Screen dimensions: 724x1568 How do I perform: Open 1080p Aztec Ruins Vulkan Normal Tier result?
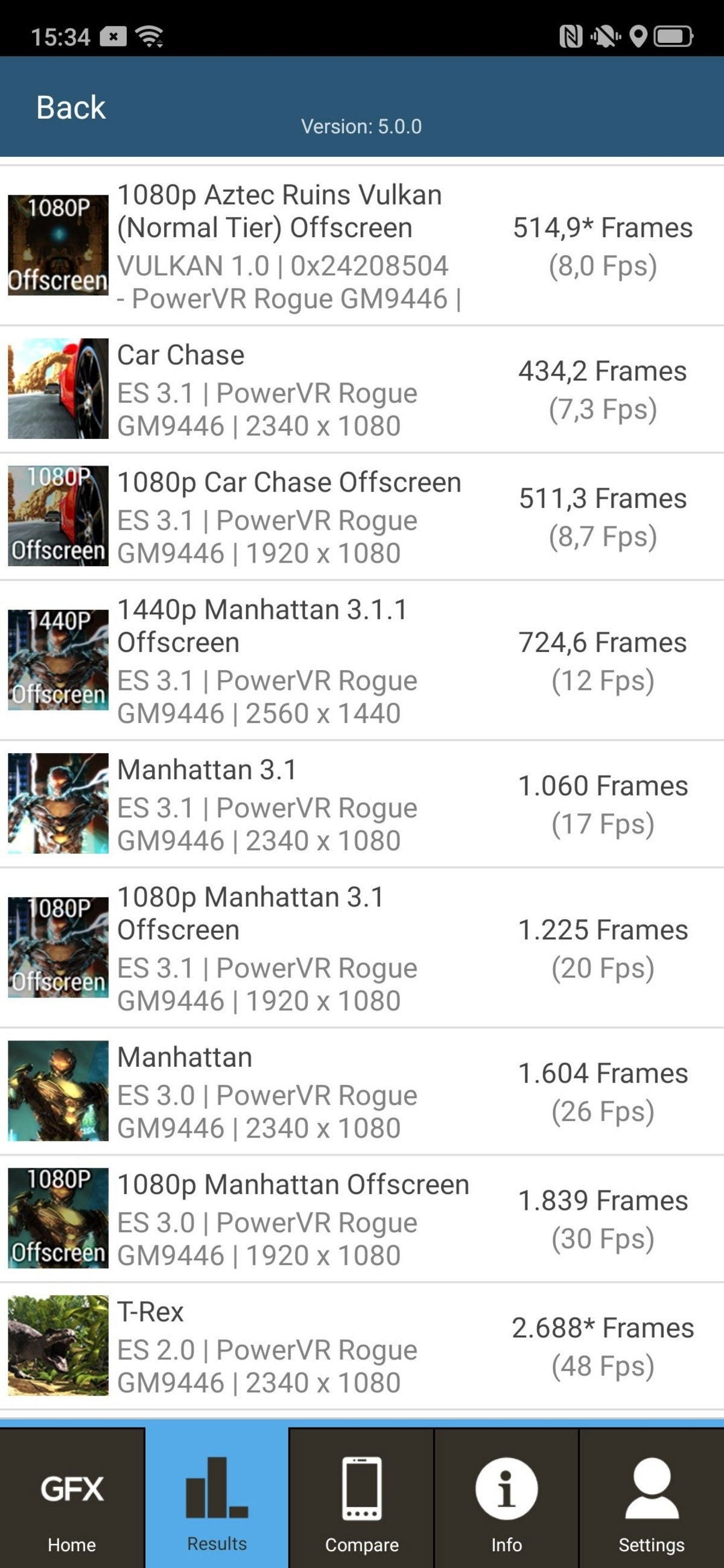(361, 246)
